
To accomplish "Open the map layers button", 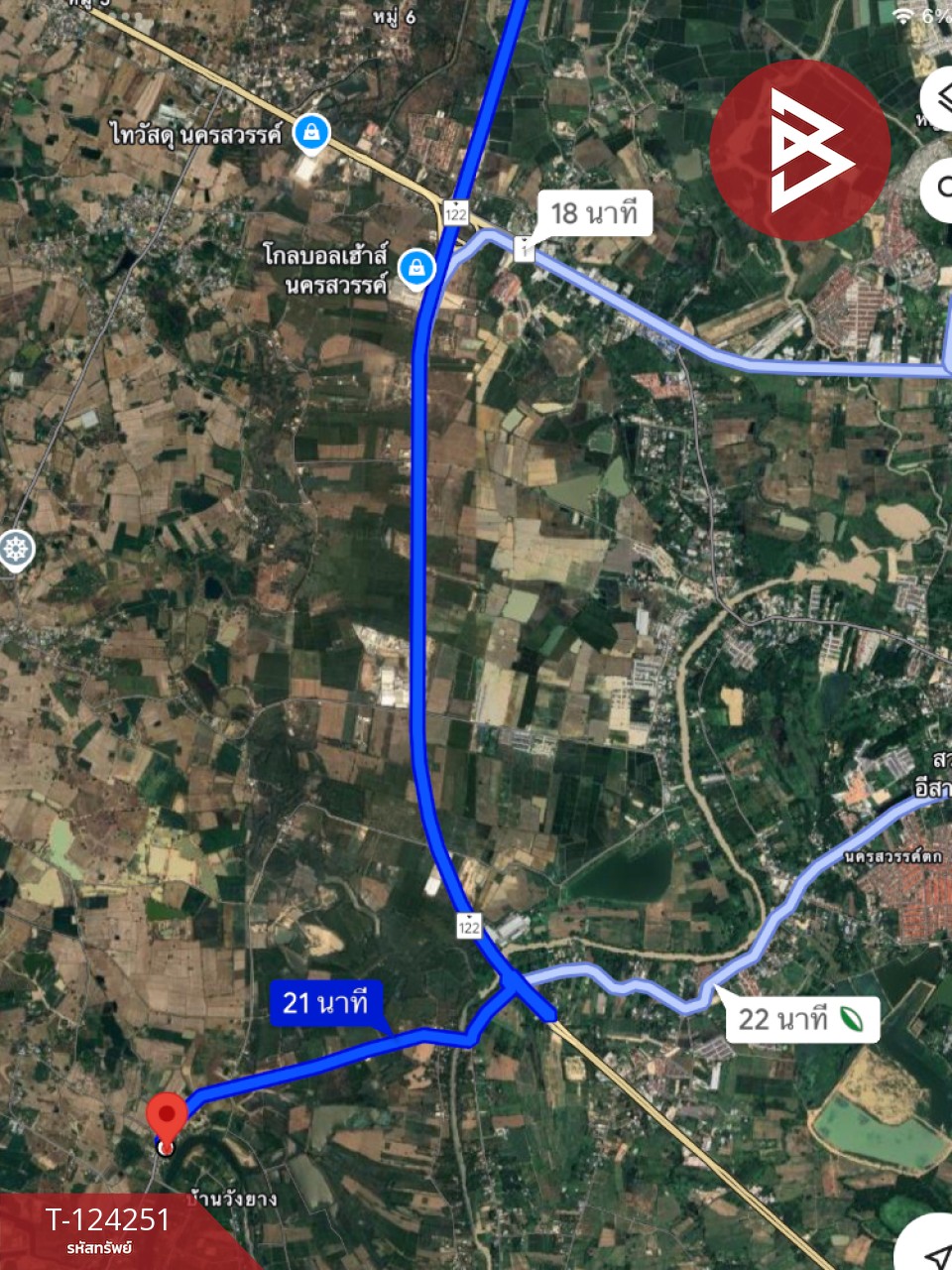I will coord(939,99).
